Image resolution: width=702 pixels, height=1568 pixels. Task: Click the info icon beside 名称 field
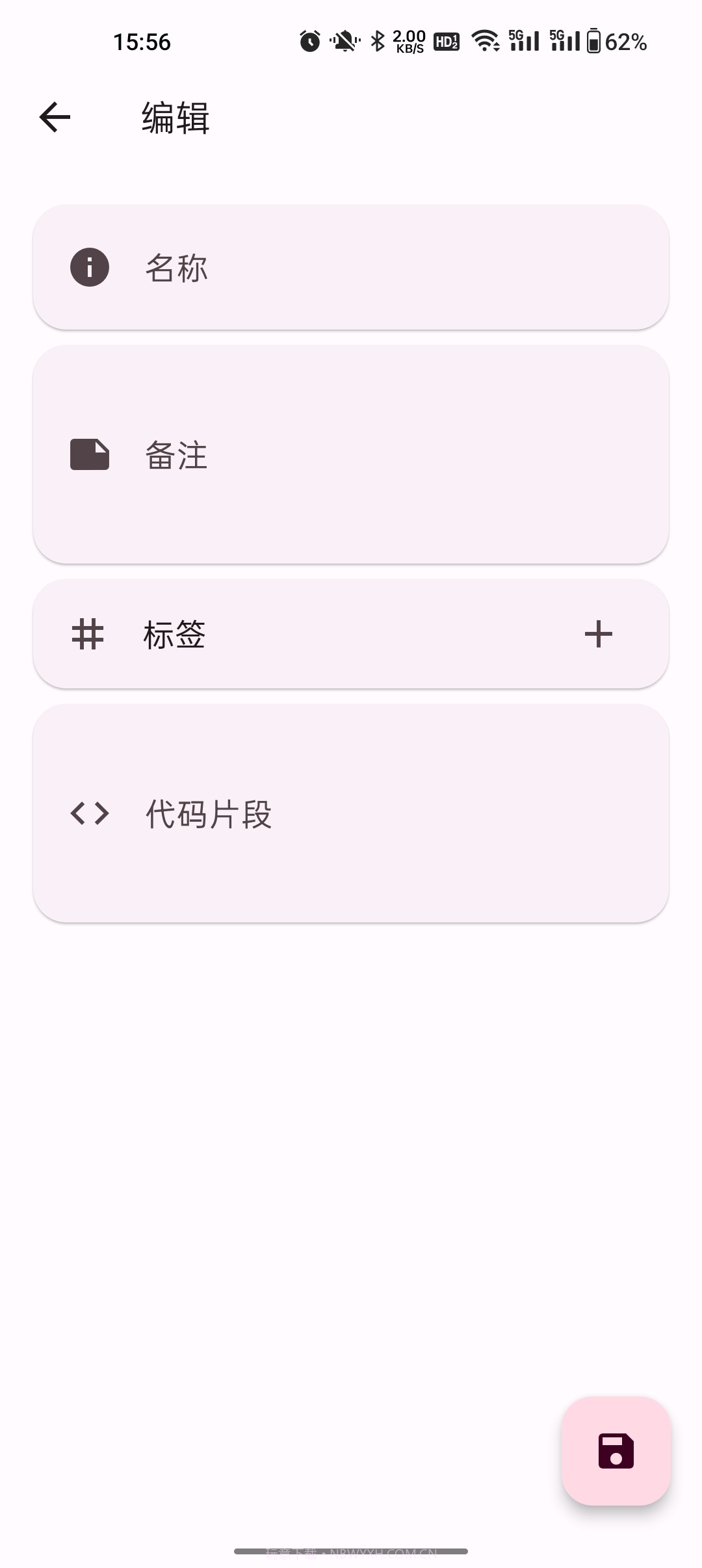[88, 267]
